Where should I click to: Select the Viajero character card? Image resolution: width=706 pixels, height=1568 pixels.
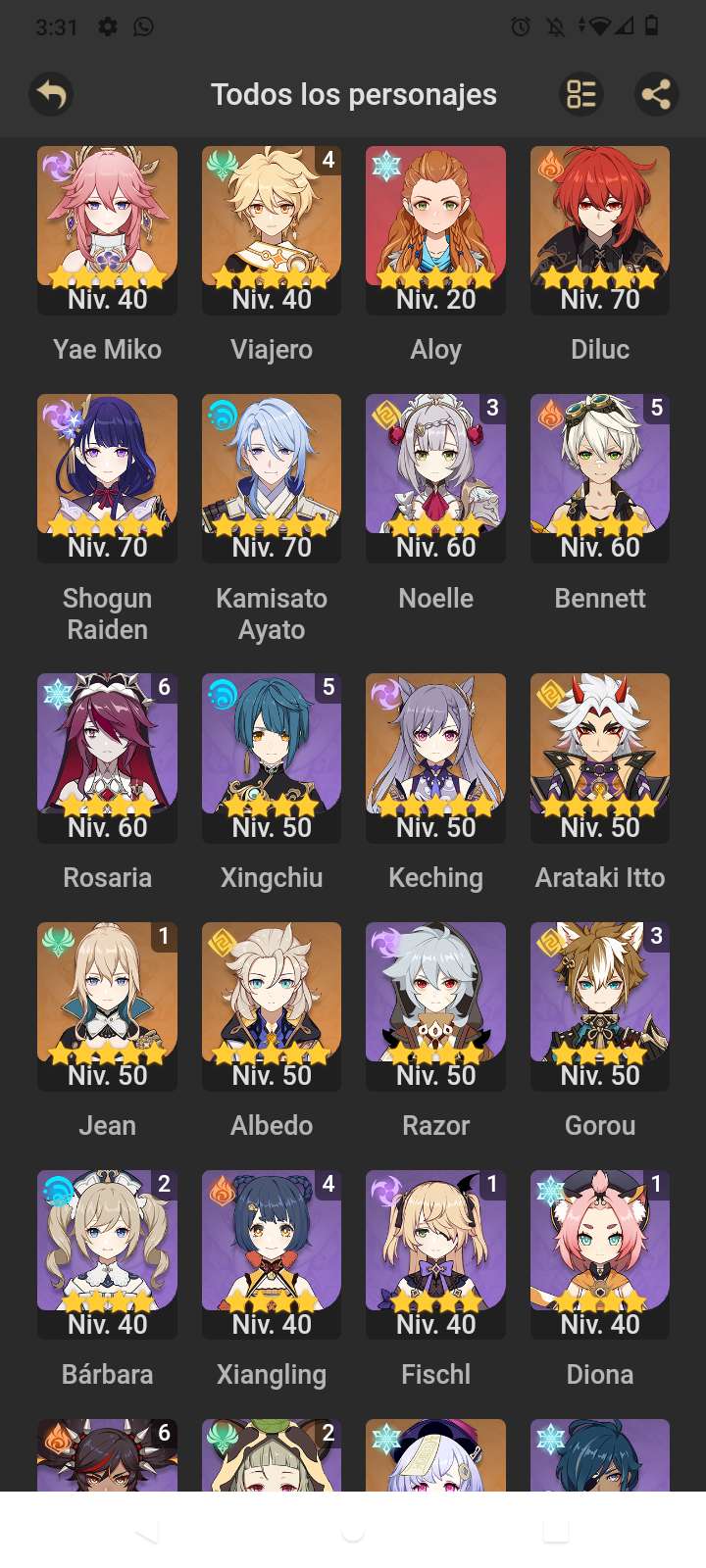coord(272,230)
